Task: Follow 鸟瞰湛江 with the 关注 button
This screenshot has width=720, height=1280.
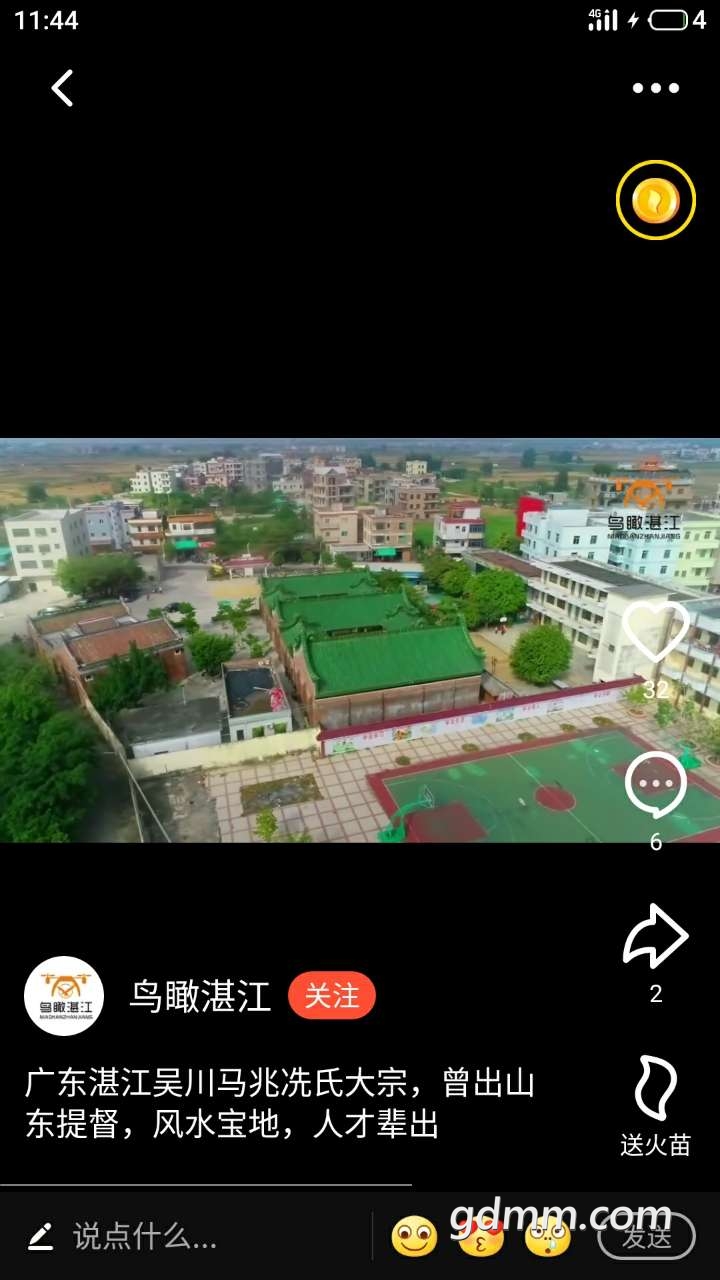Action: tap(332, 996)
